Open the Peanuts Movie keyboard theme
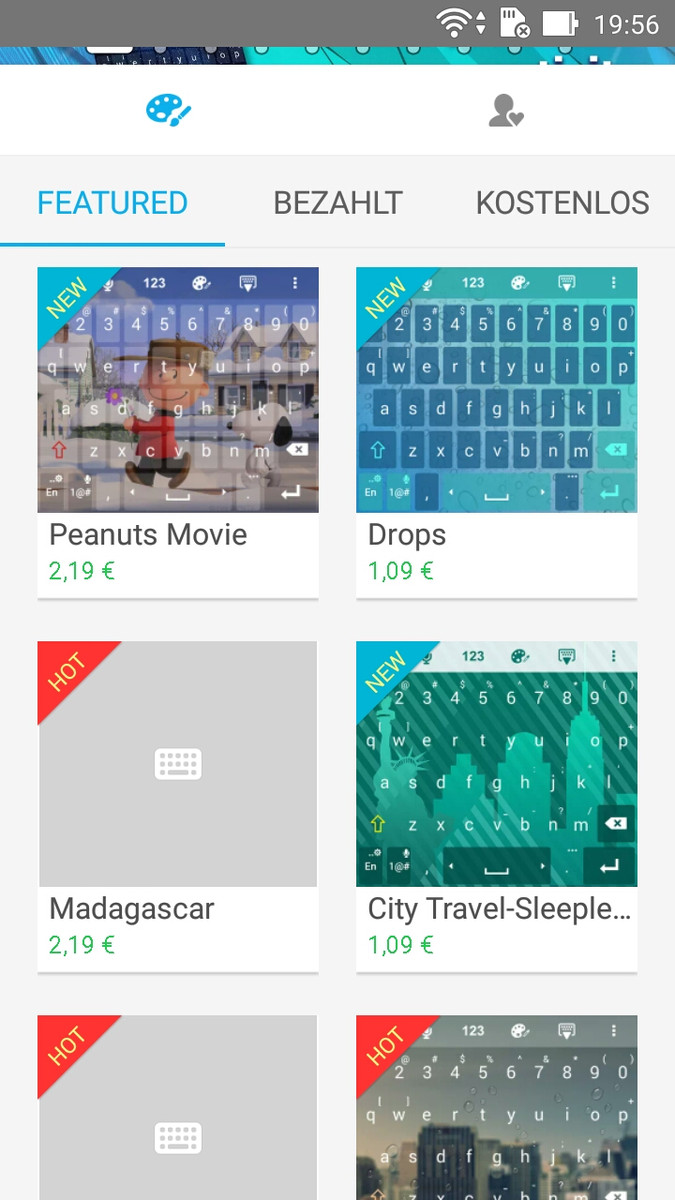This screenshot has height=1200, width=675. pos(178,430)
